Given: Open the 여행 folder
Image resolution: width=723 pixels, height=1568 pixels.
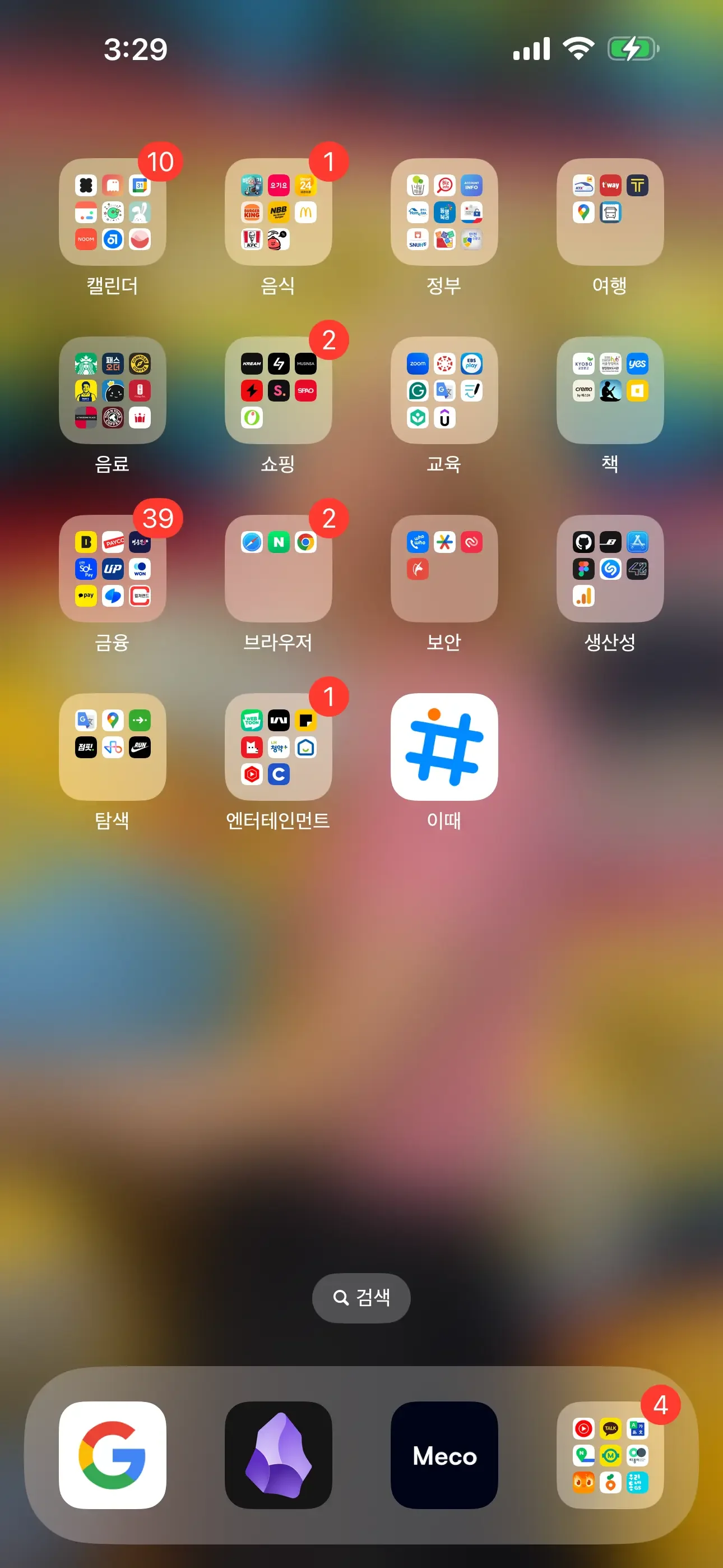Looking at the screenshot, I should tap(610, 212).
